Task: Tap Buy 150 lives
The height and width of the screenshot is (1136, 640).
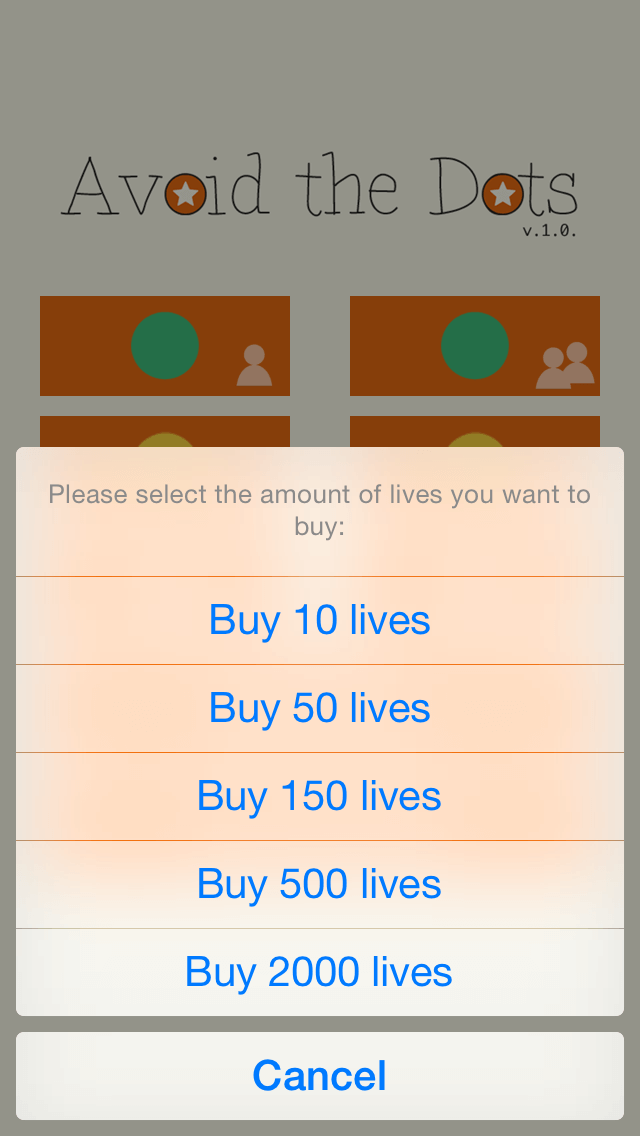Action: coord(319,796)
